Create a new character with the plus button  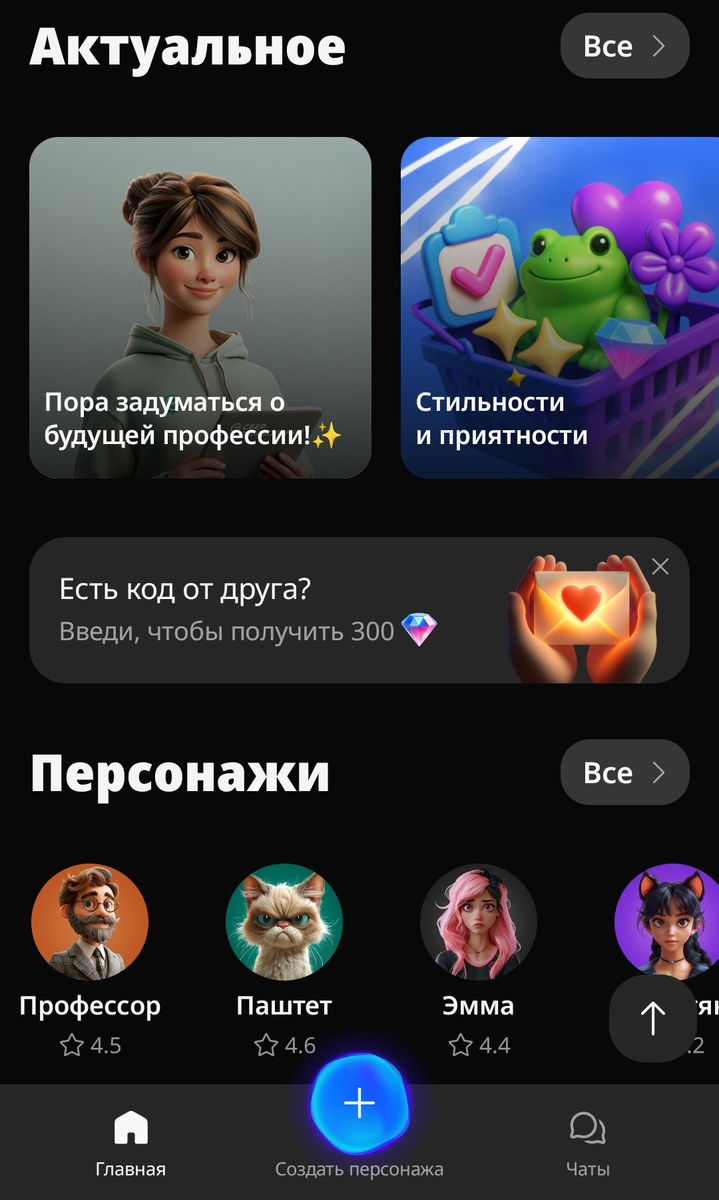tap(359, 1102)
